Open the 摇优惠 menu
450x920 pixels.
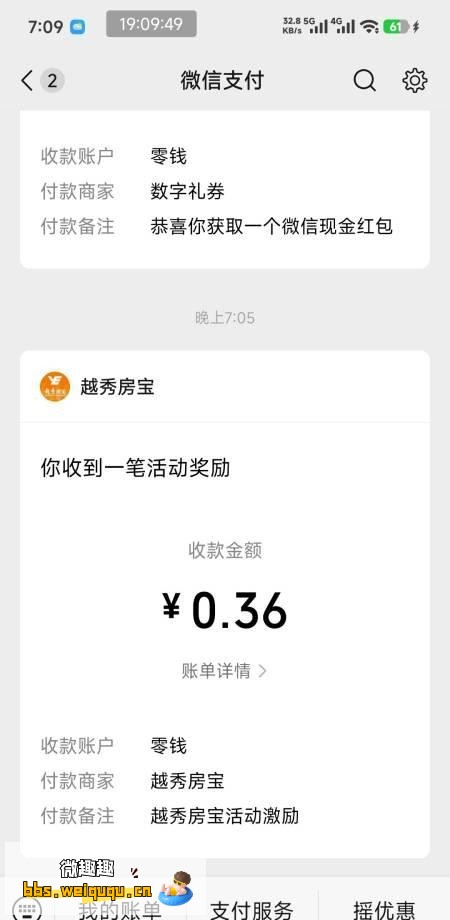[x=384, y=909]
